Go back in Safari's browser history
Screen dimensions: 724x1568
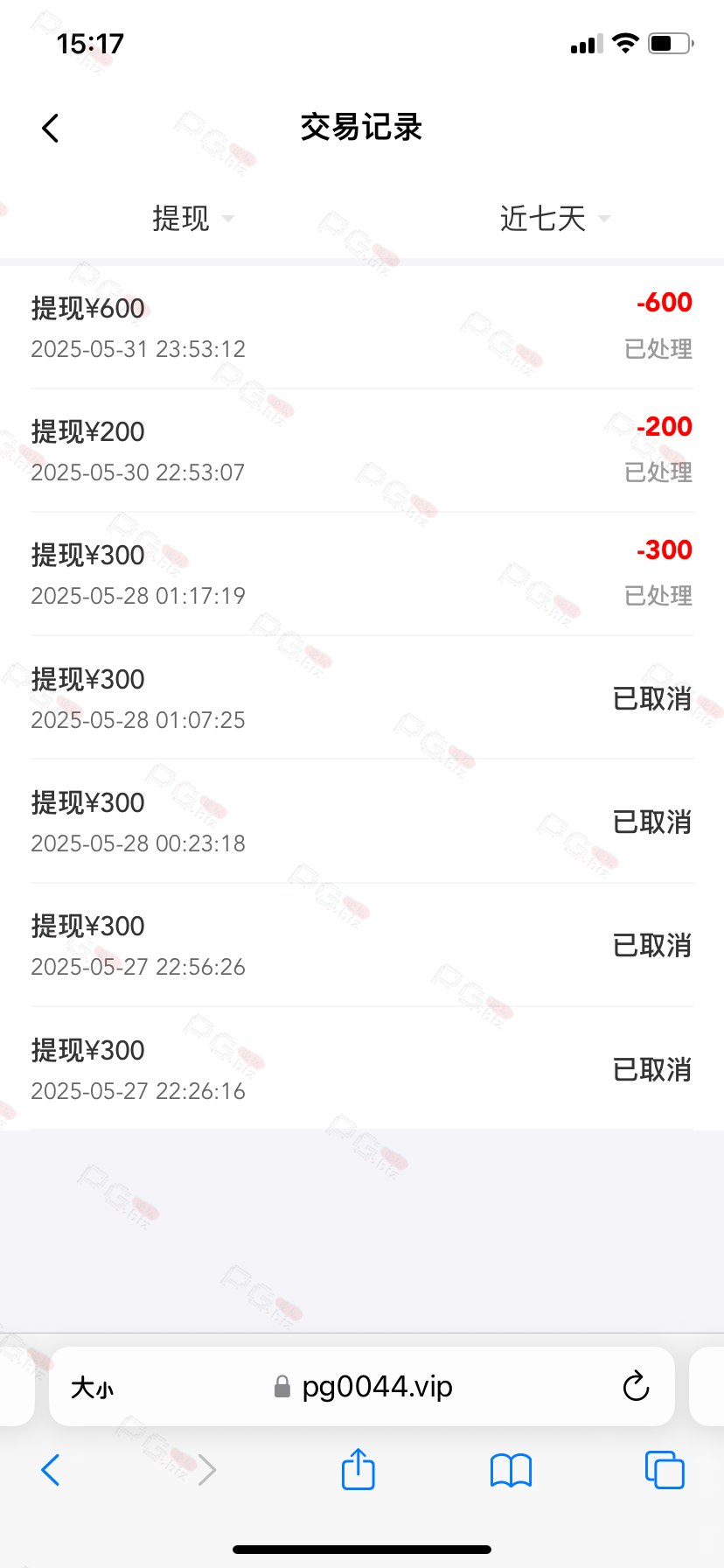[51, 1470]
